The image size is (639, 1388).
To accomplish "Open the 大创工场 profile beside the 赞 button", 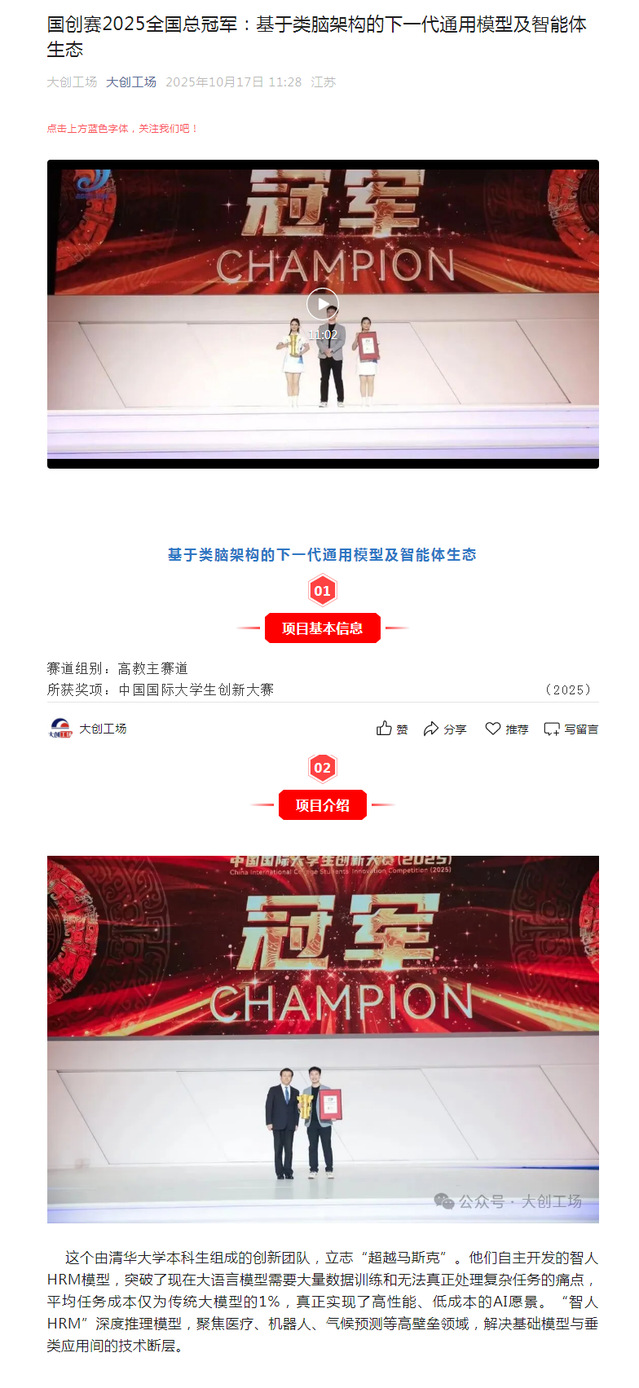I will 88,729.
